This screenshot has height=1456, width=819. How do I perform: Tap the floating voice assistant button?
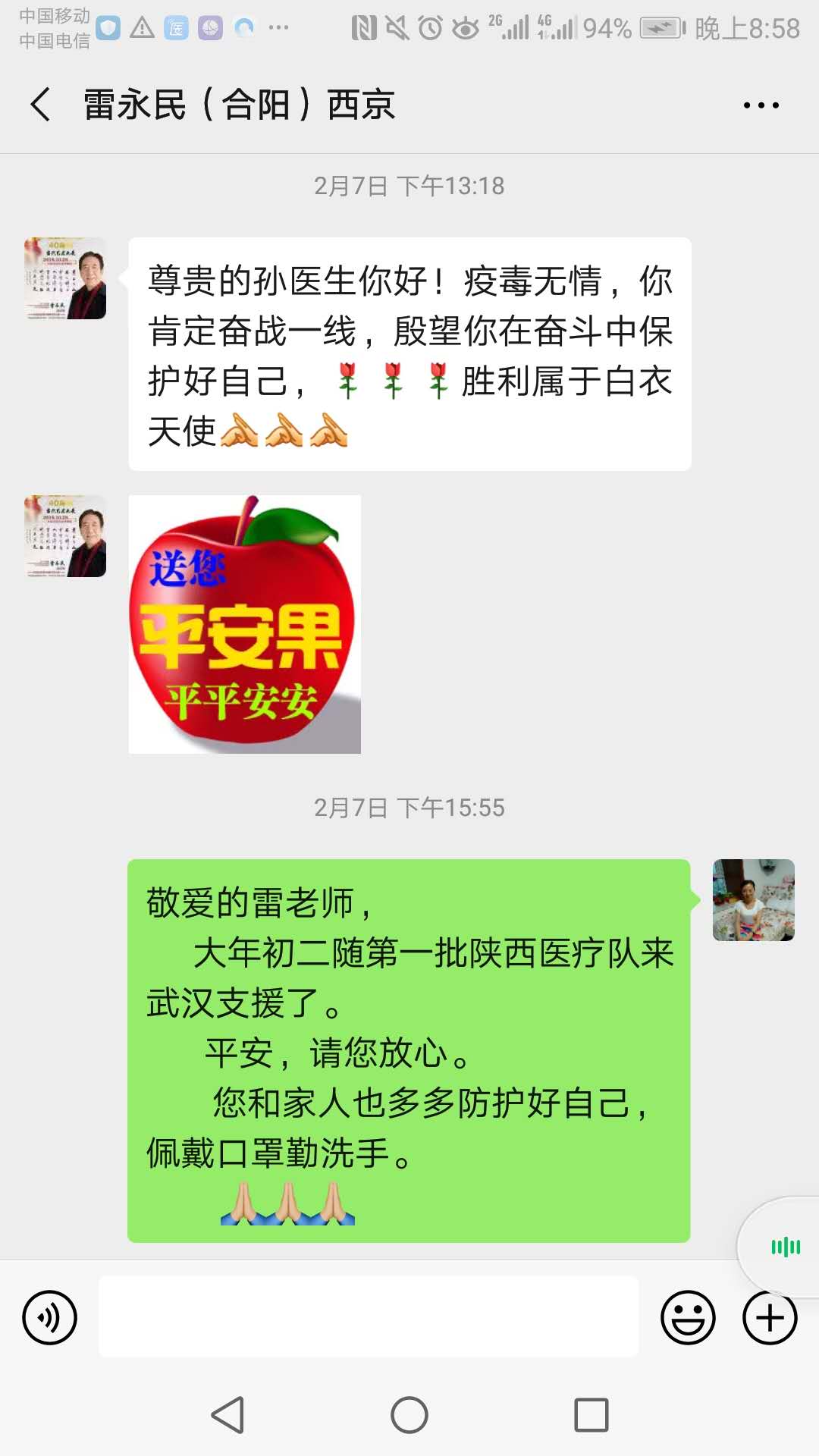click(786, 1247)
